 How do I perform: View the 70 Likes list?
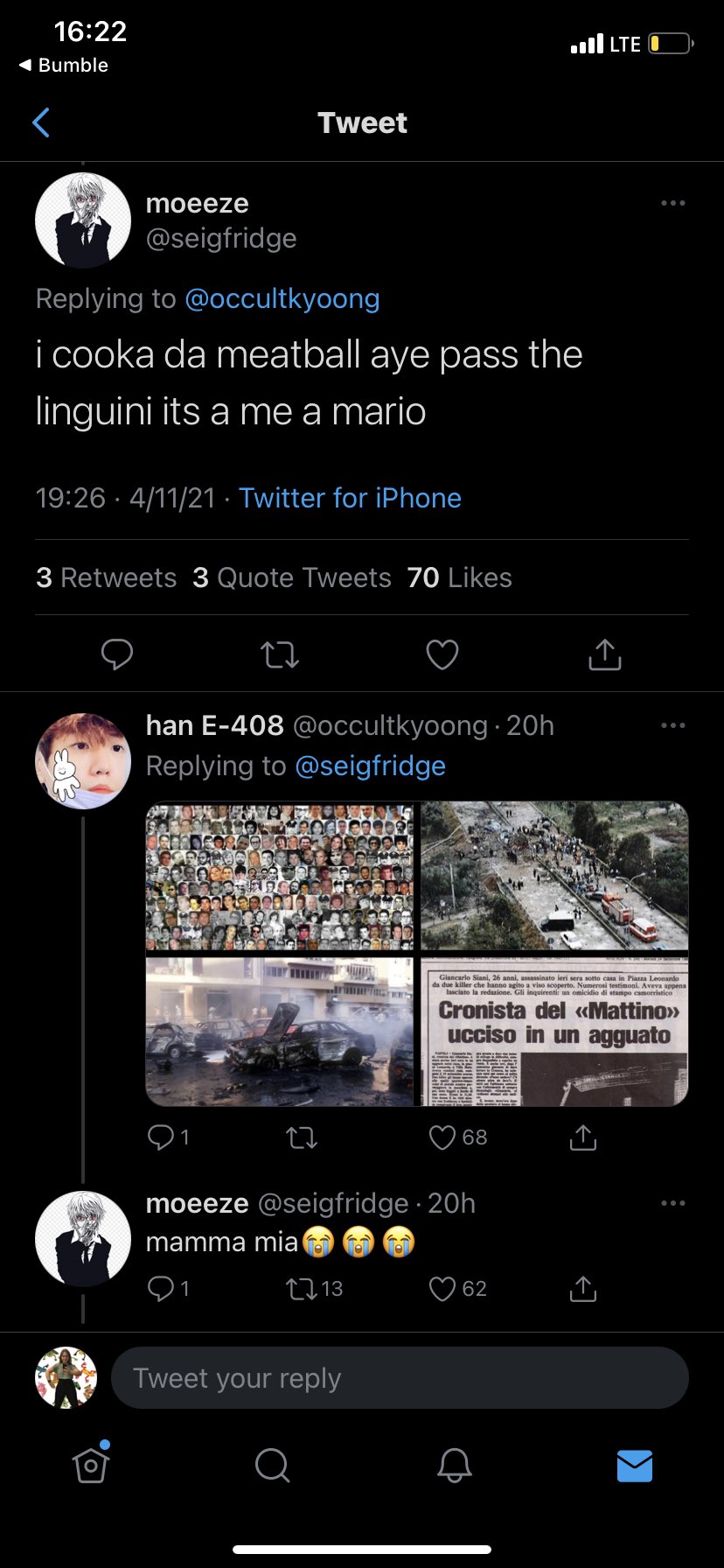point(459,577)
